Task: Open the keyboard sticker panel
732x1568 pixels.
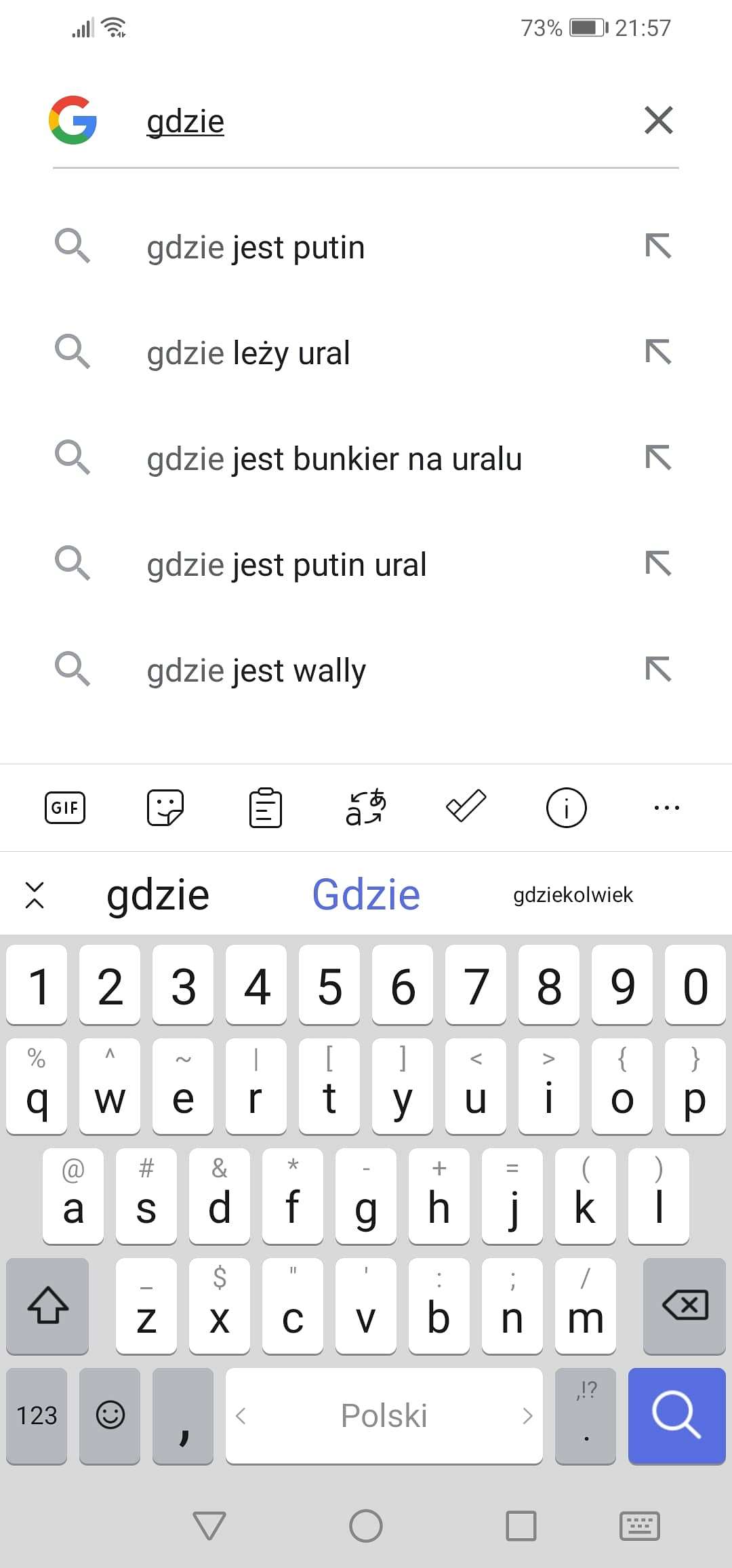Action: coord(165,808)
